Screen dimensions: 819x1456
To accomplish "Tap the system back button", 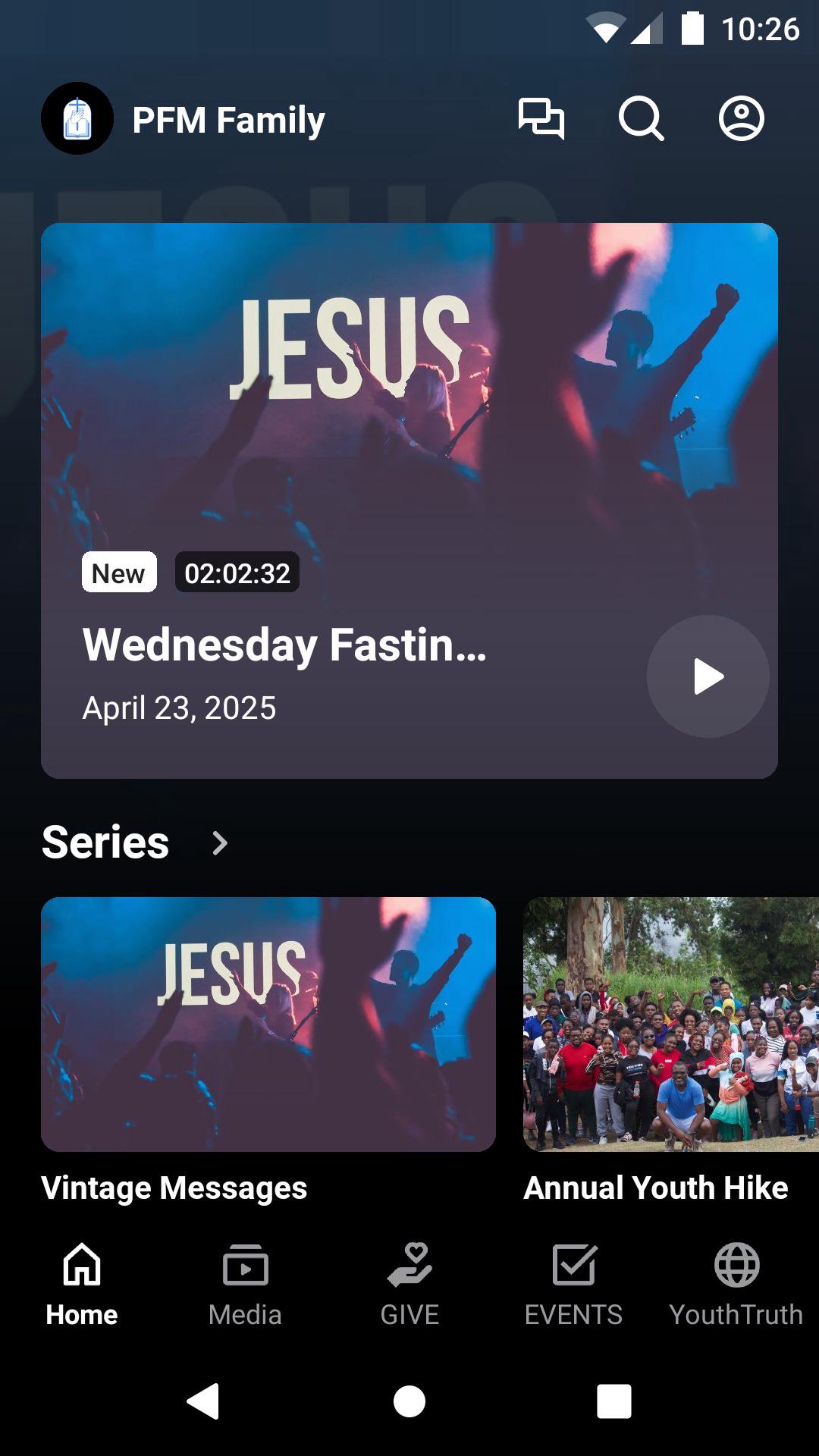I will coord(203,1401).
